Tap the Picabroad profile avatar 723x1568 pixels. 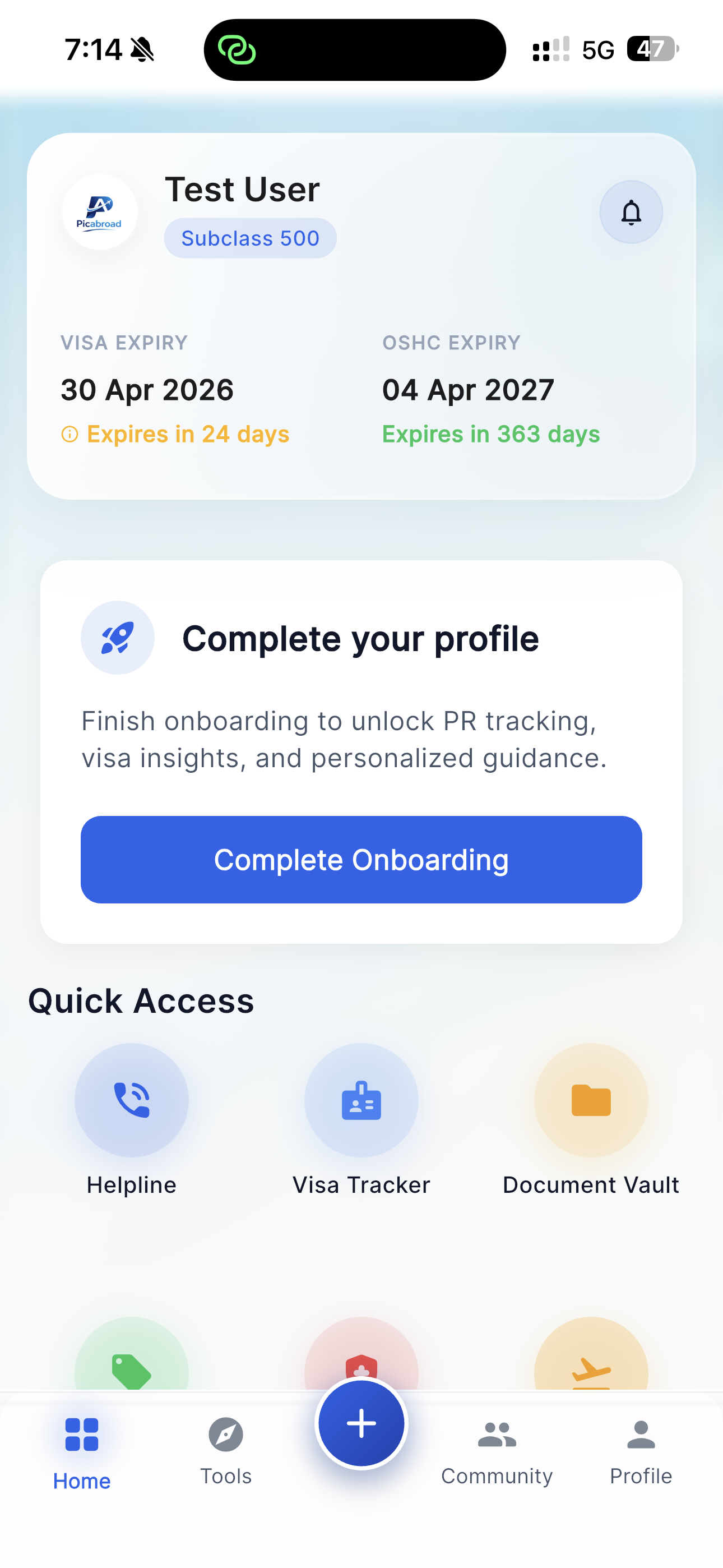click(x=100, y=213)
